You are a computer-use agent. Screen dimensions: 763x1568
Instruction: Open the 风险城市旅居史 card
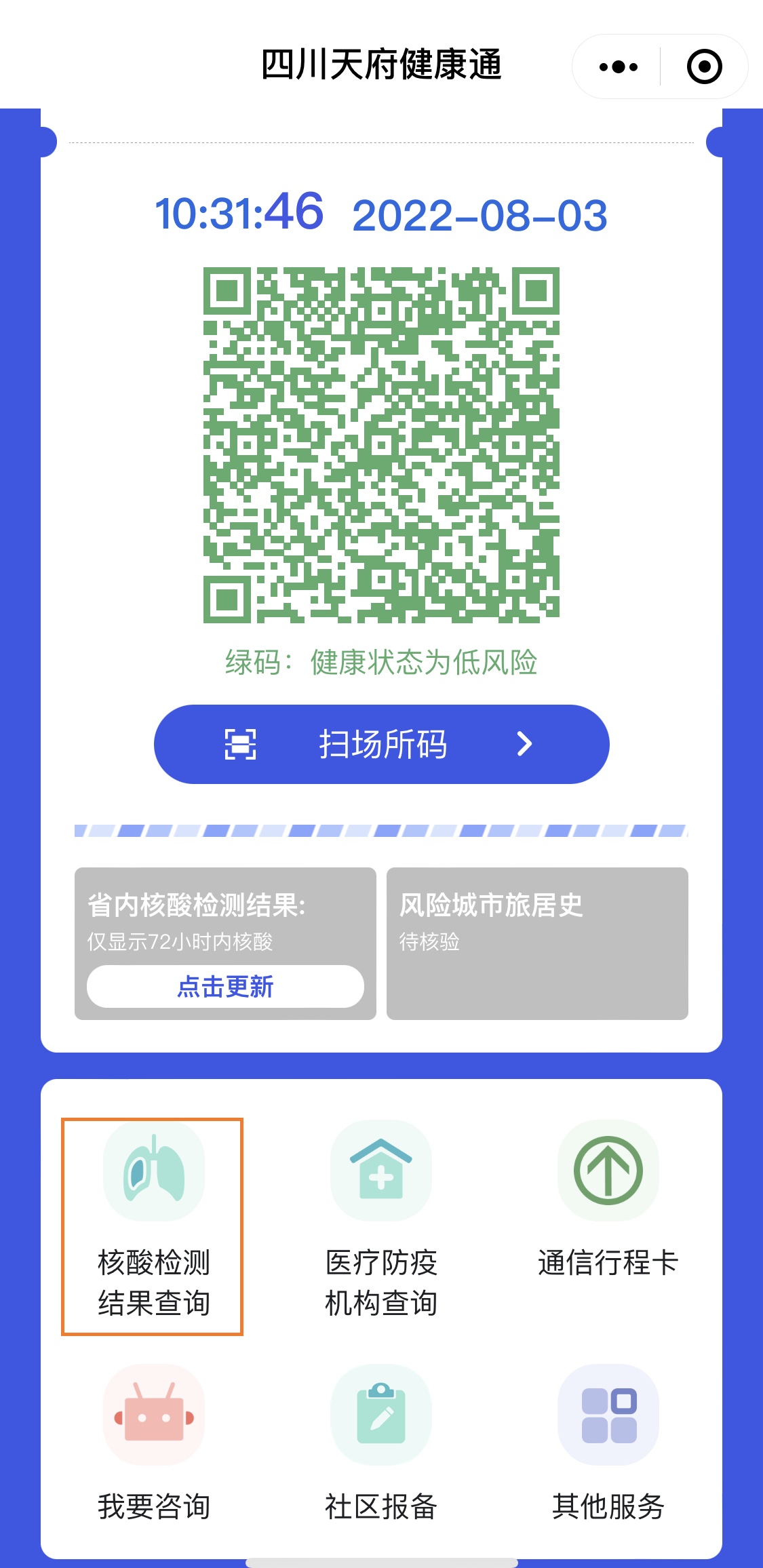536,943
